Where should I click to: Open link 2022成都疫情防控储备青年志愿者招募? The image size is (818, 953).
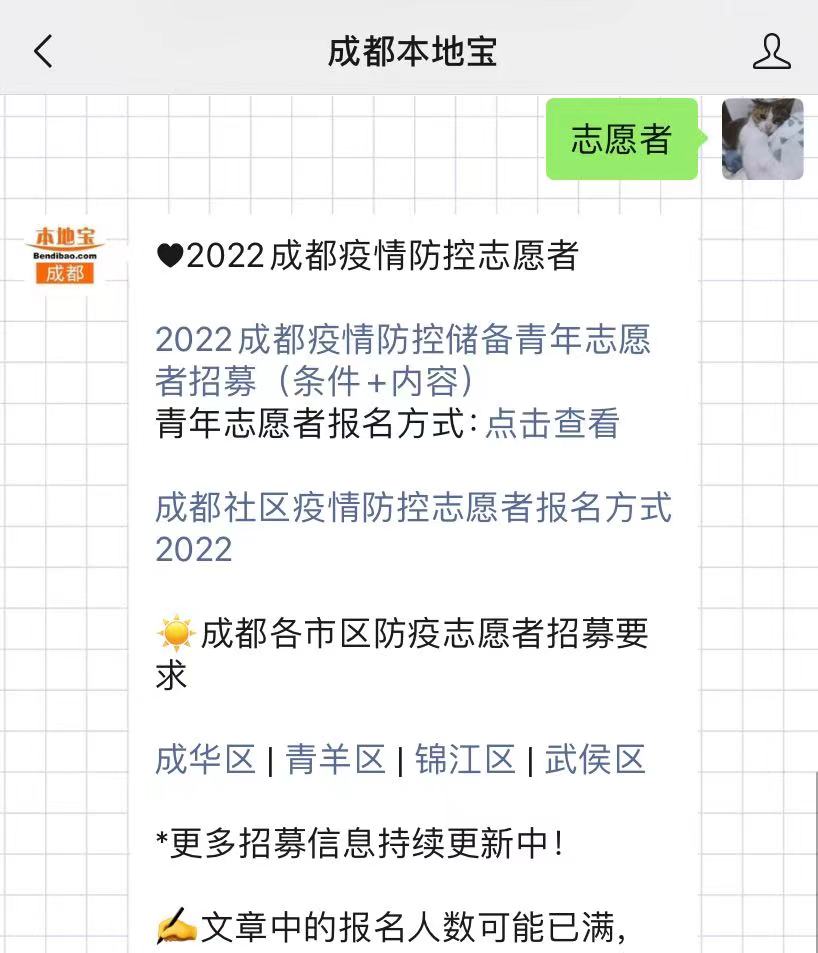pyautogui.click(x=402, y=360)
